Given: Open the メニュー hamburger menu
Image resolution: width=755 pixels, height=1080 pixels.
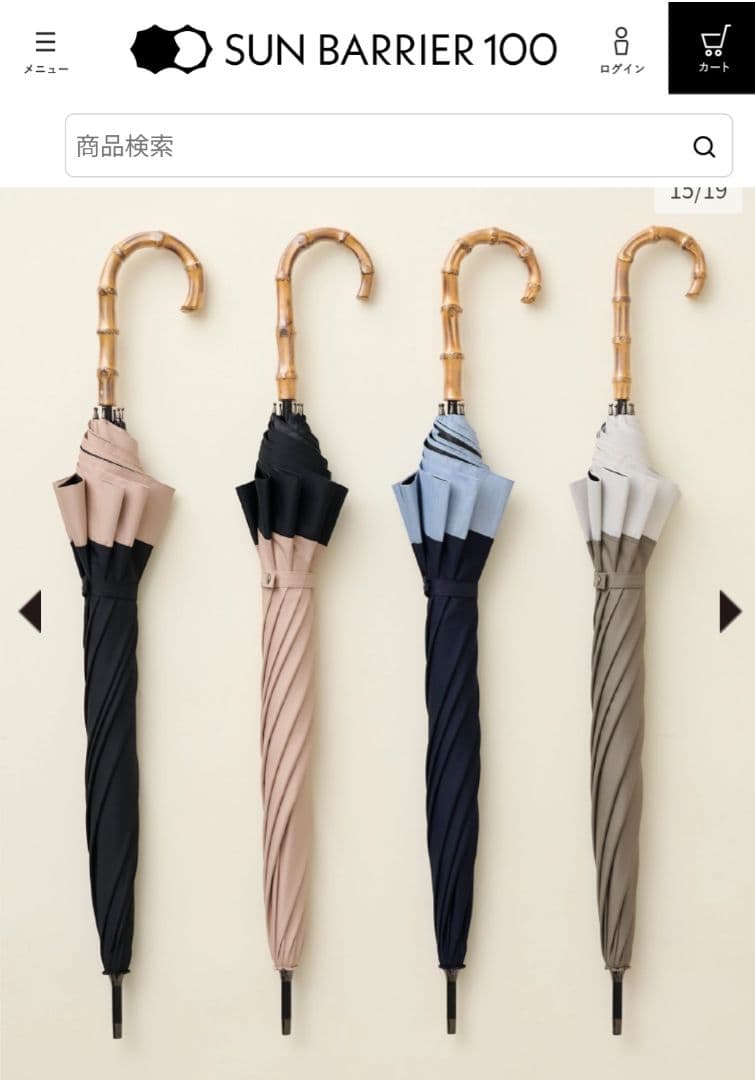Looking at the screenshot, I should coord(46,51).
